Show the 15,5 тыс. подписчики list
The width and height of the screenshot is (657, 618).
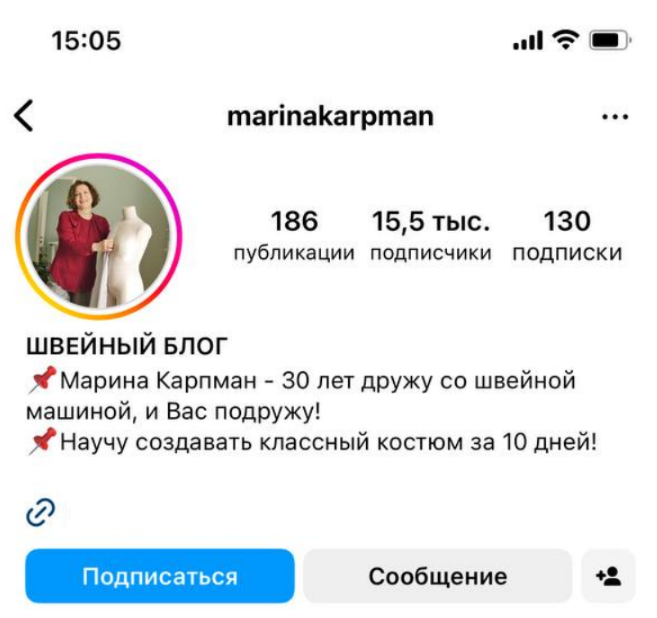[430, 235]
